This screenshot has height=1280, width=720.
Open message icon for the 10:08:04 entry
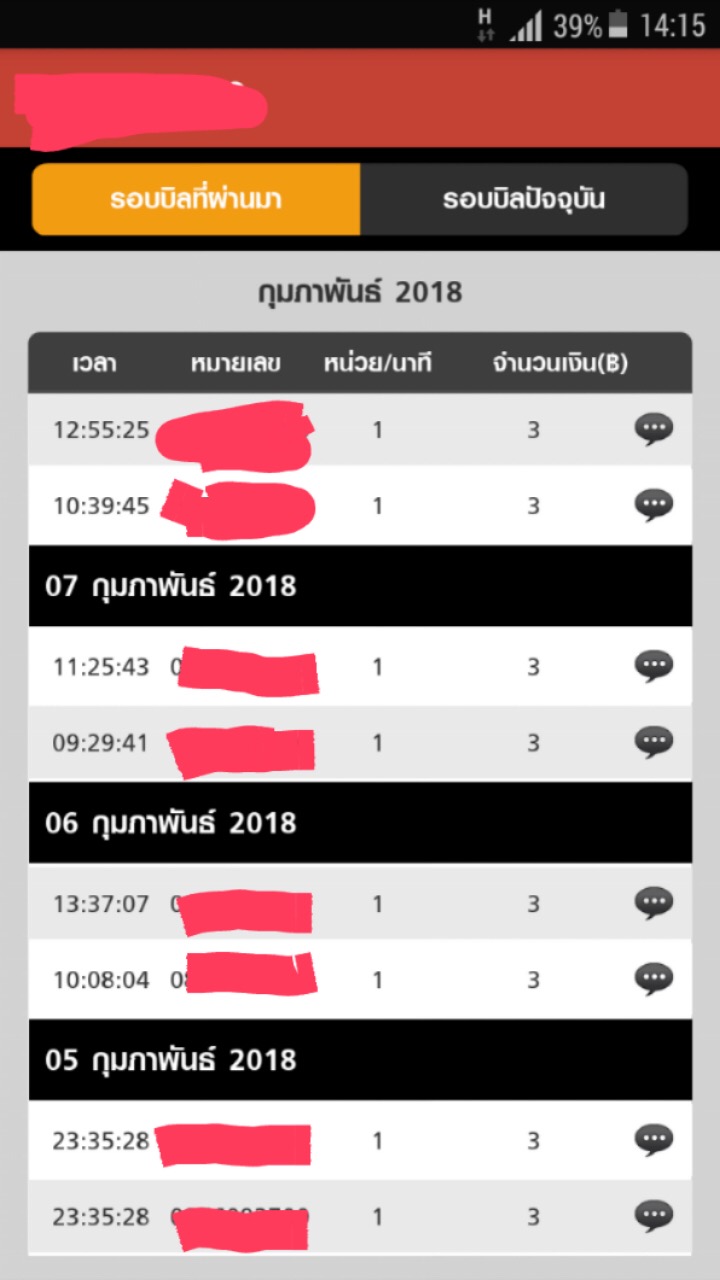653,978
